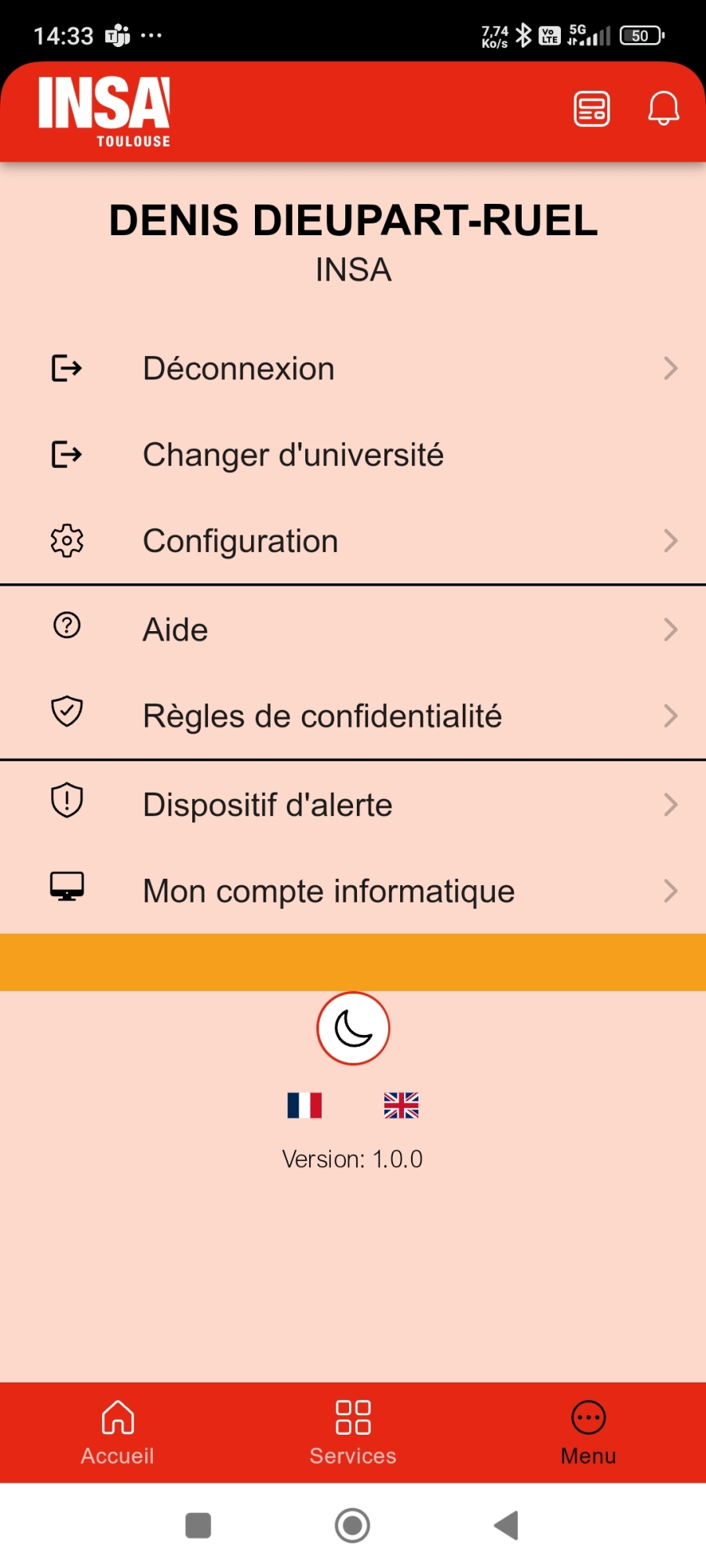Select the Menu tab
The image size is (706, 1568).
pyautogui.click(x=588, y=1432)
